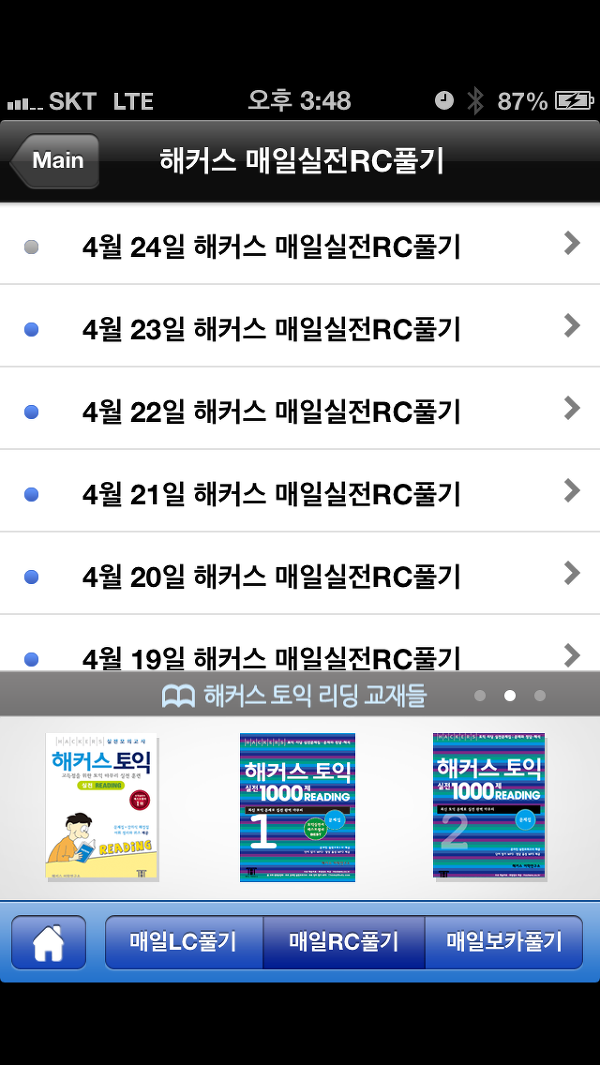Viewport: 600px width, 1065px height.
Task: Select 4월 21일 해커스 매일실전RC풀기
Action: [x=300, y=491]
